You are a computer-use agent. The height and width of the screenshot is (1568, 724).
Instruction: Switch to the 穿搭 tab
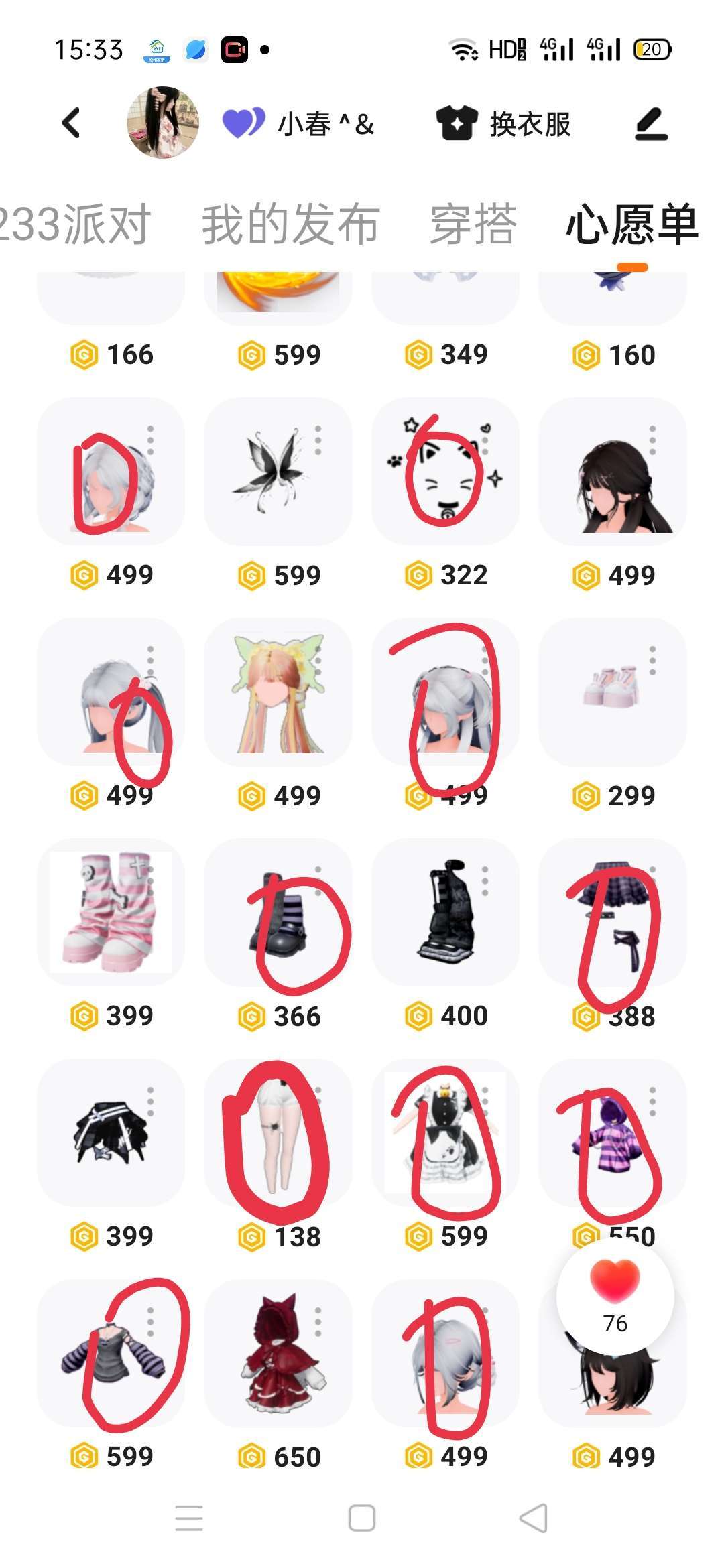point(473,224)
